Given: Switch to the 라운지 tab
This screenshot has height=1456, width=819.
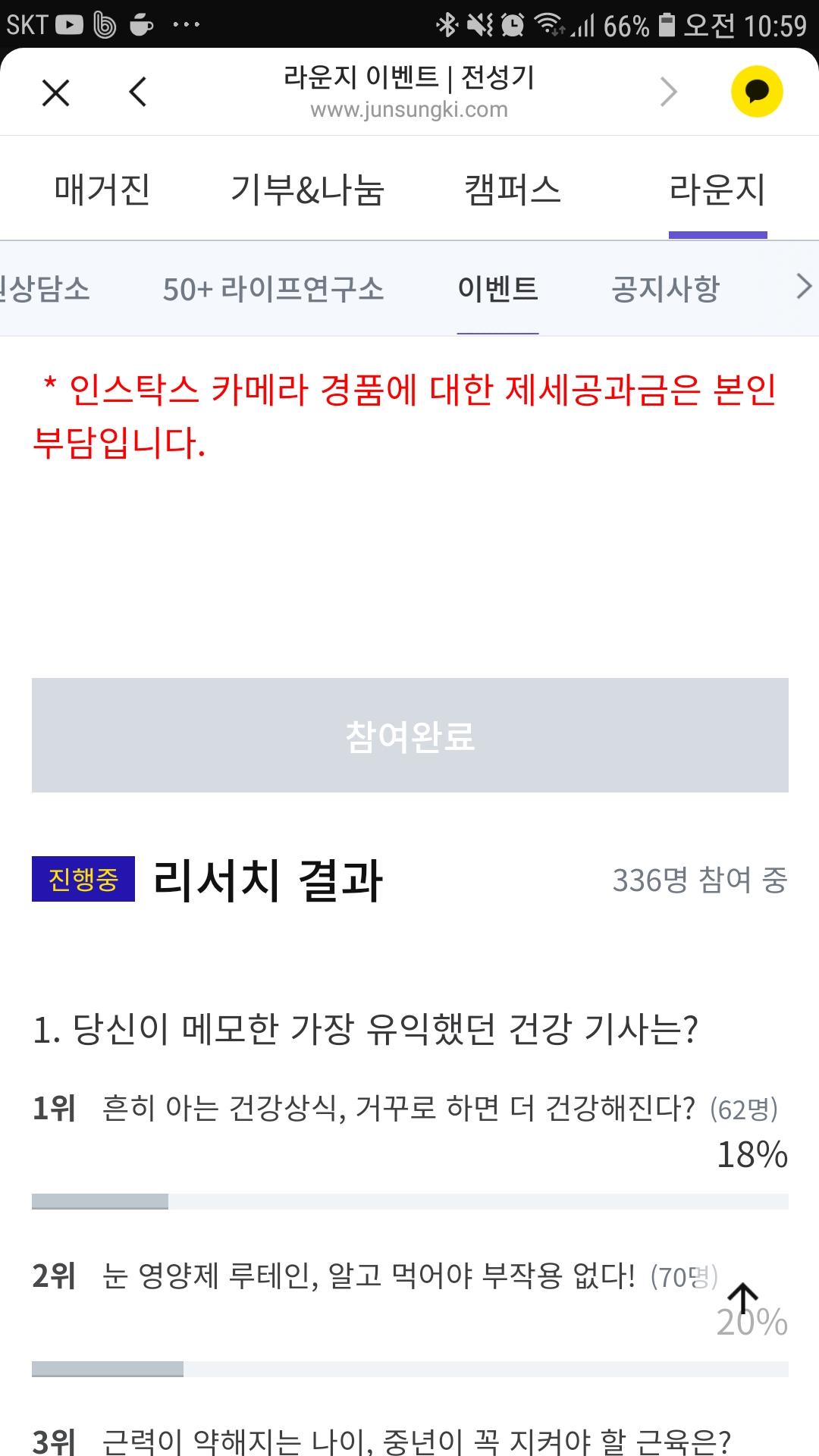Looking at the screenshot, I should 717,190.
